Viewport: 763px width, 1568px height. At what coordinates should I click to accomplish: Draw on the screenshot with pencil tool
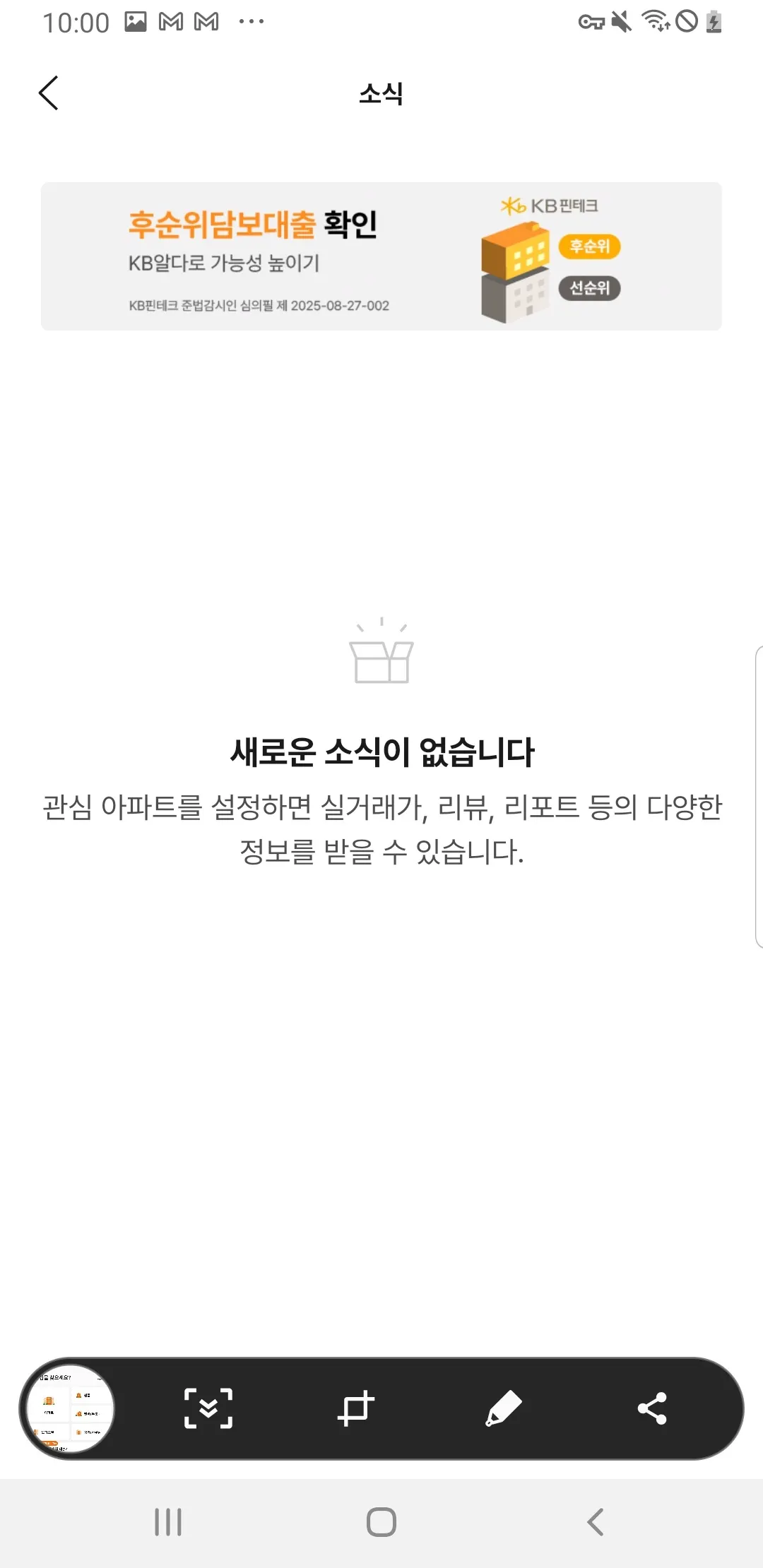(x=504, y=1408)
